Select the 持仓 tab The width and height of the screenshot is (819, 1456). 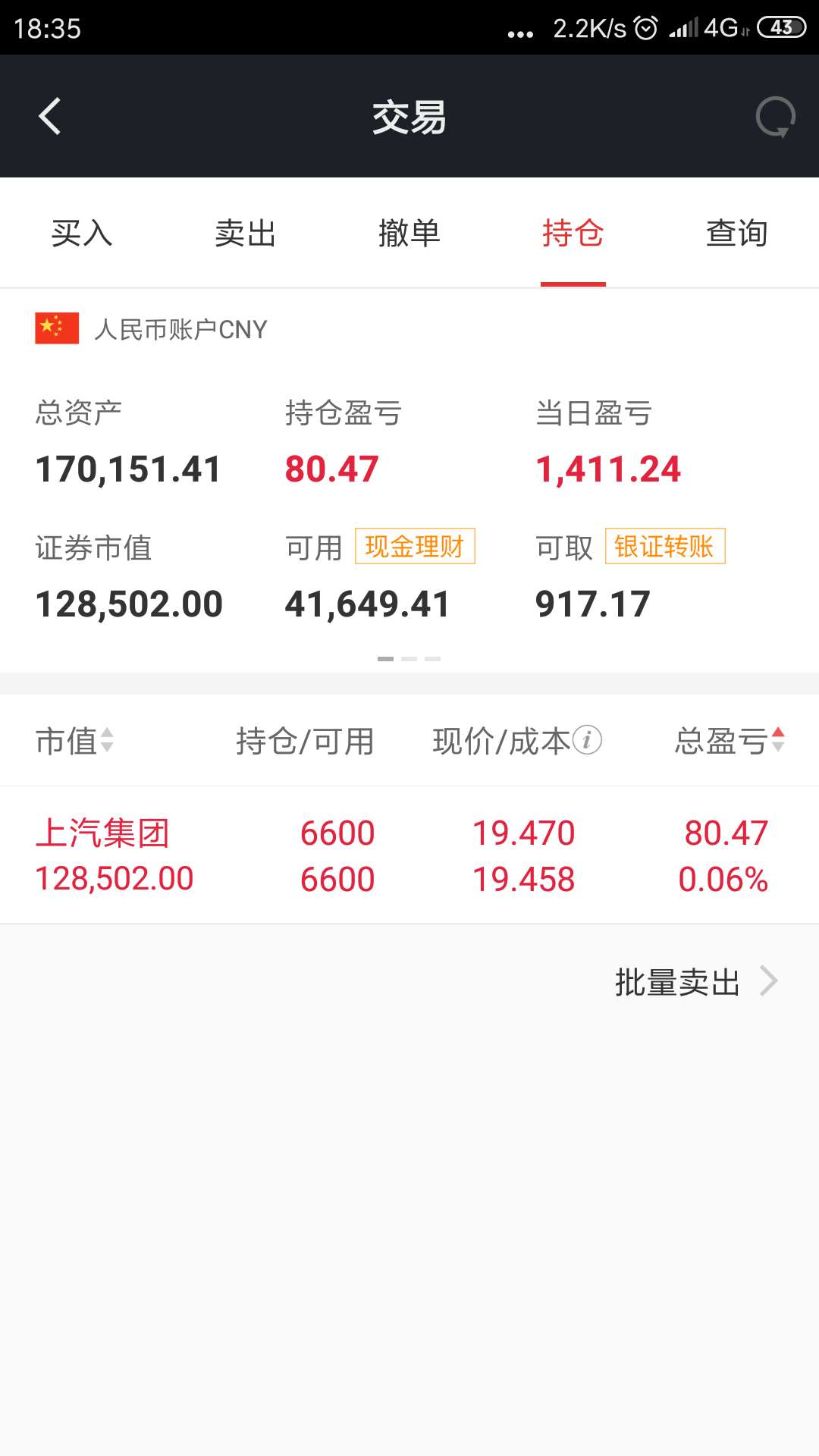coord(573,233)
